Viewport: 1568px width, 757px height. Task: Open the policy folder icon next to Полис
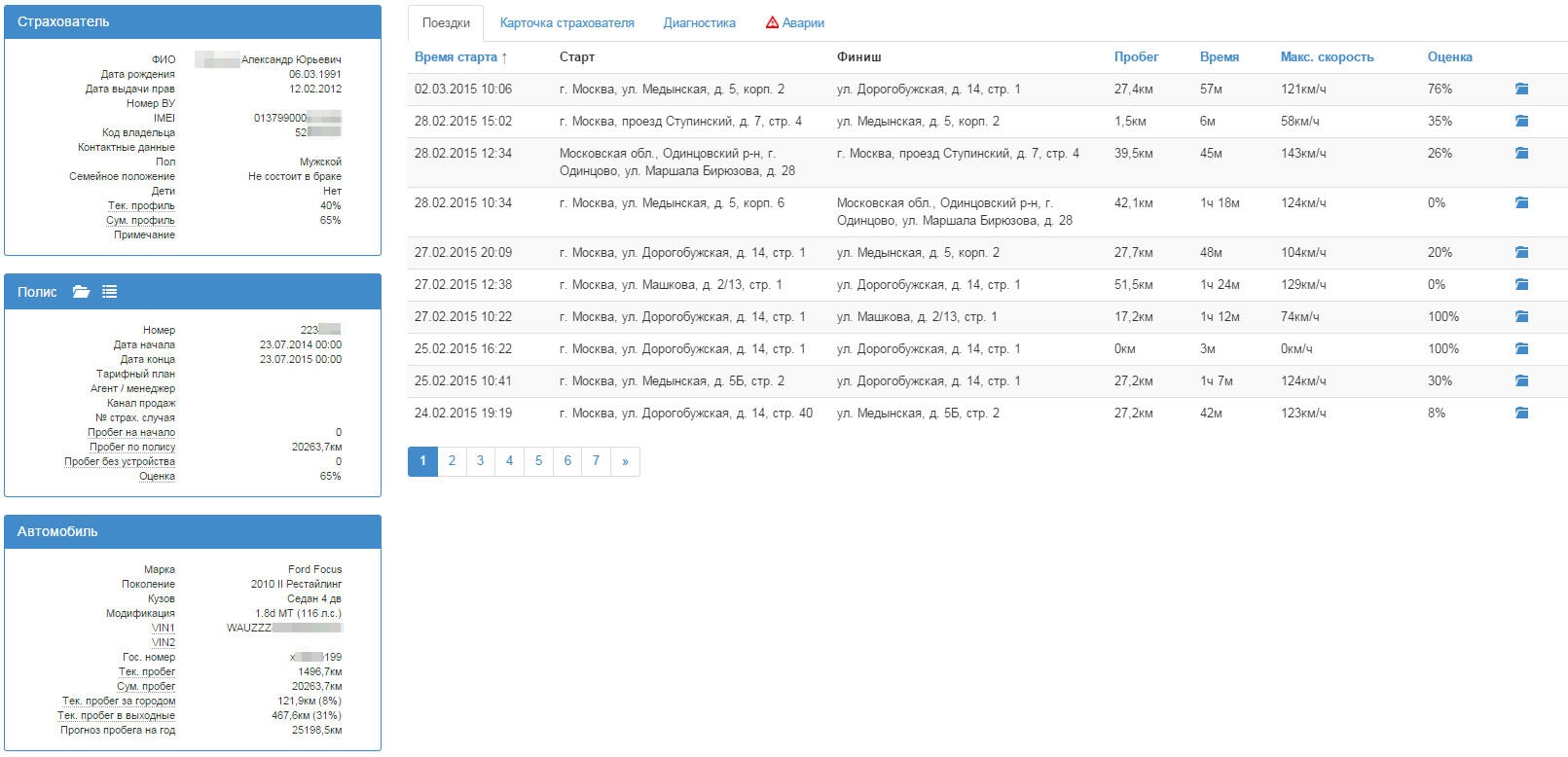[x=81, y=292]
